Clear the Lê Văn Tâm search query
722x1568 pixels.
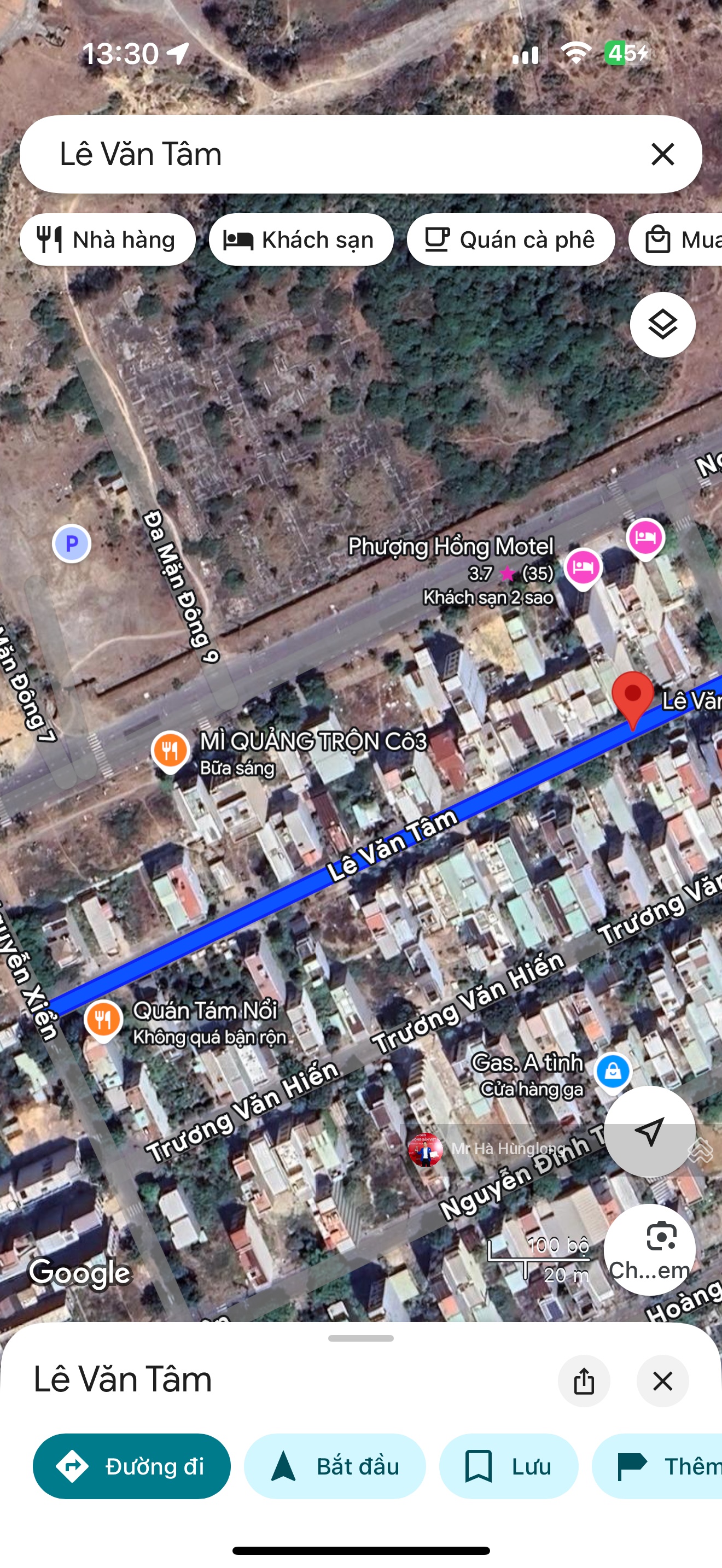pyautogui.click(x=662, y=154)
